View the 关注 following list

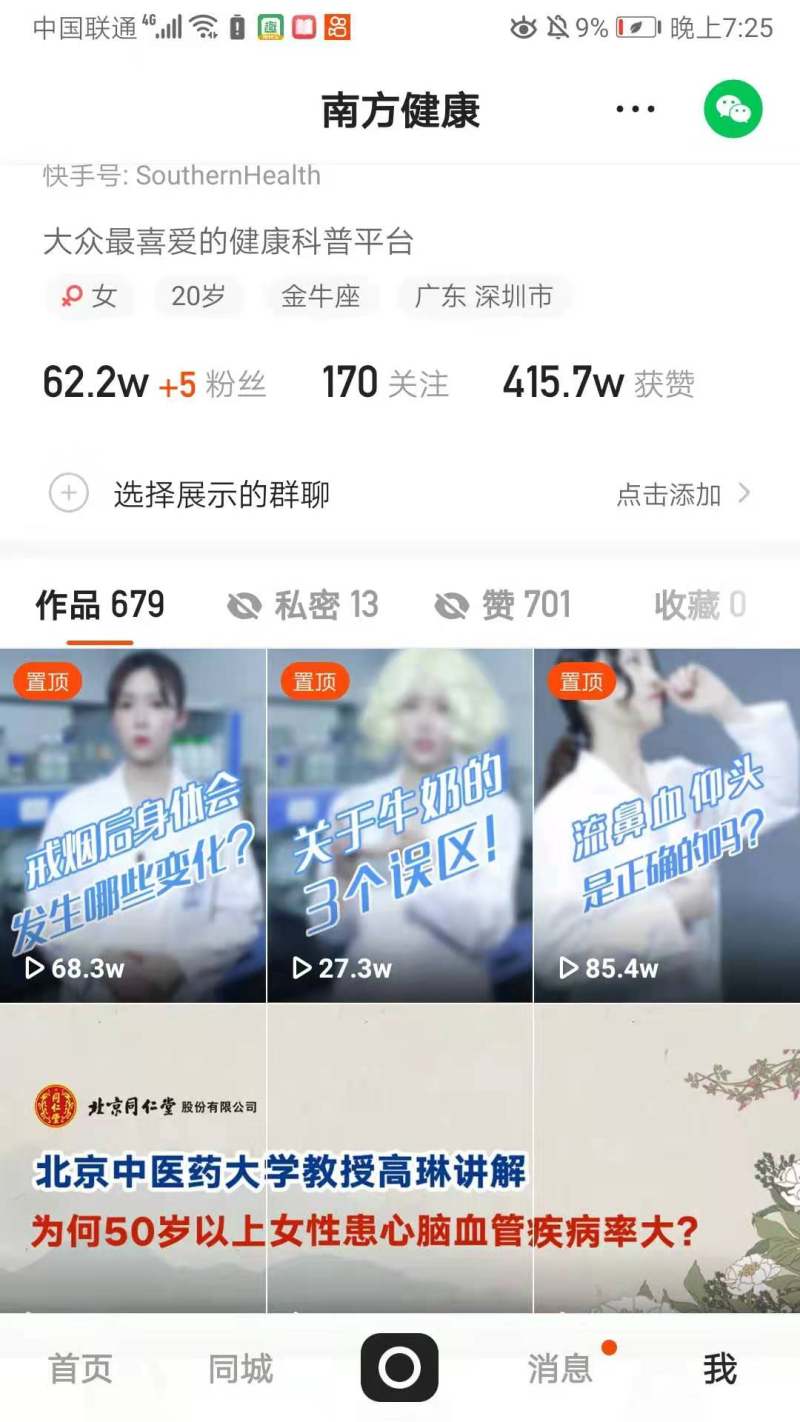click(x=385, y=382)
